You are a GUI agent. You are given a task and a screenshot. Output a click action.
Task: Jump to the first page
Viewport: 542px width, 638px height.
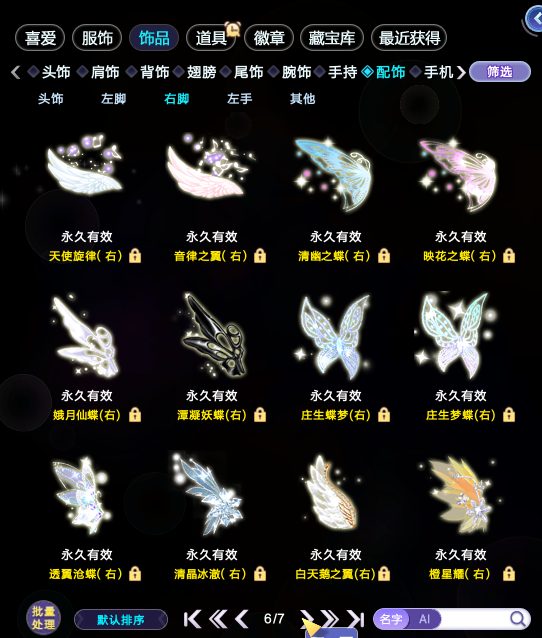click(x=192, y=619)
